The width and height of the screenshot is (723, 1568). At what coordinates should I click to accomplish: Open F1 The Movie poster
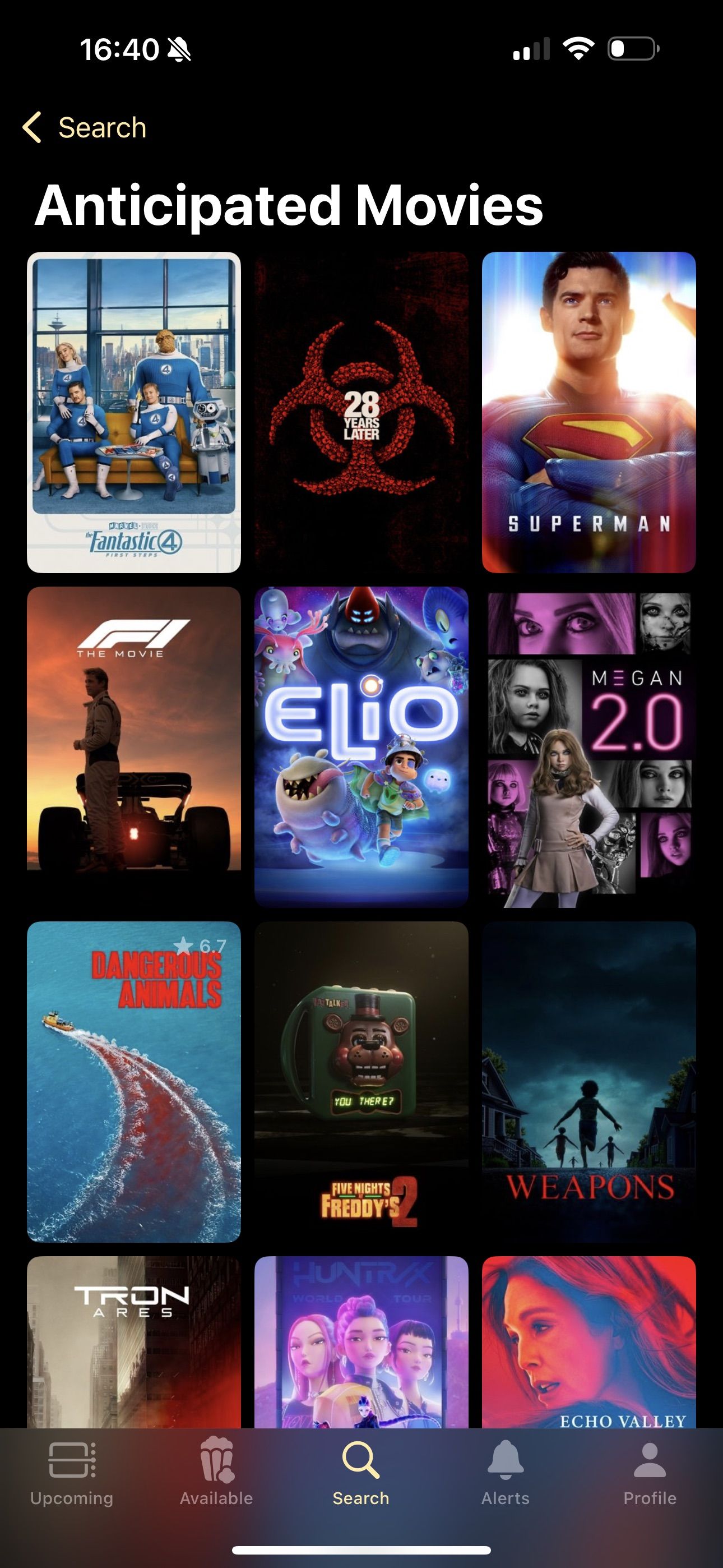pyautogui.click(x=134, y=747)
